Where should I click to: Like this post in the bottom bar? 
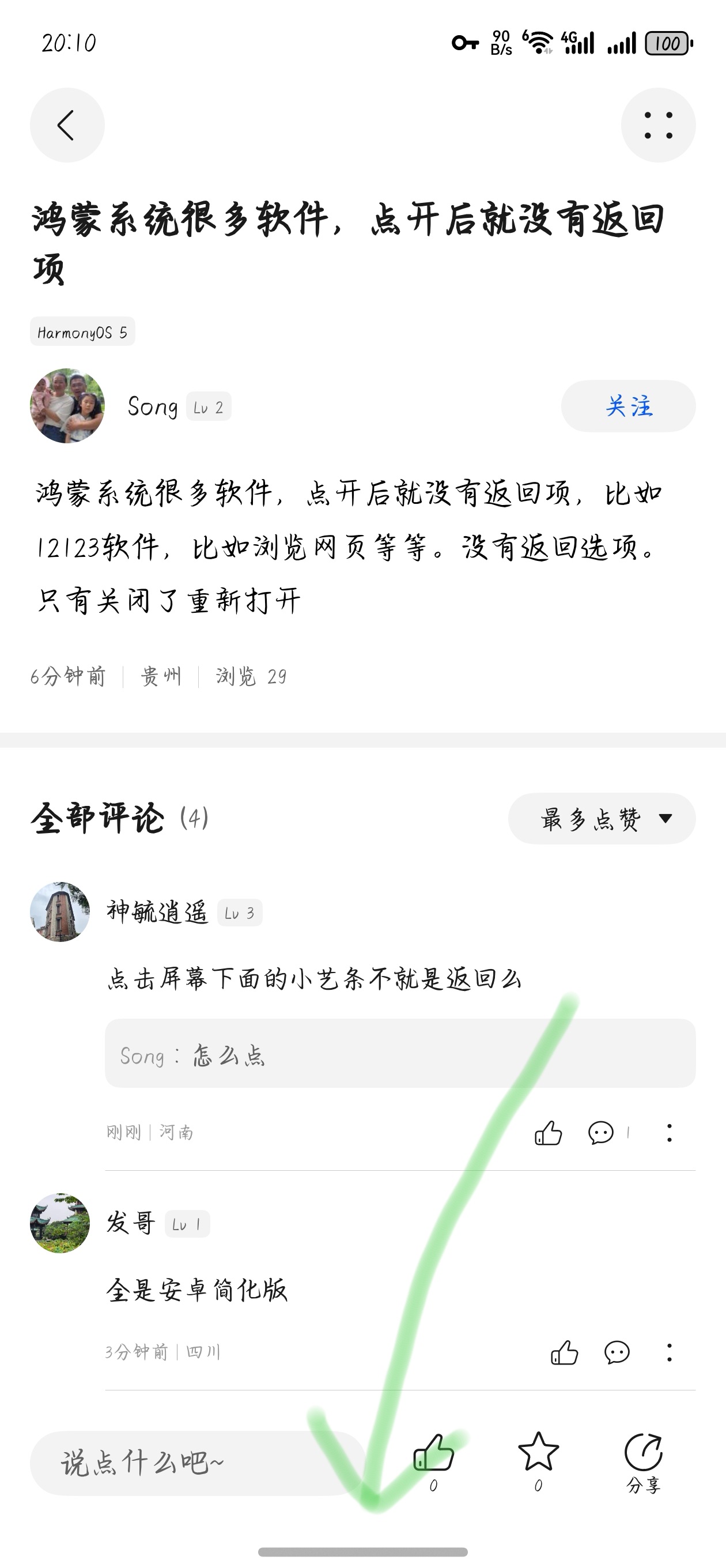433,1455
